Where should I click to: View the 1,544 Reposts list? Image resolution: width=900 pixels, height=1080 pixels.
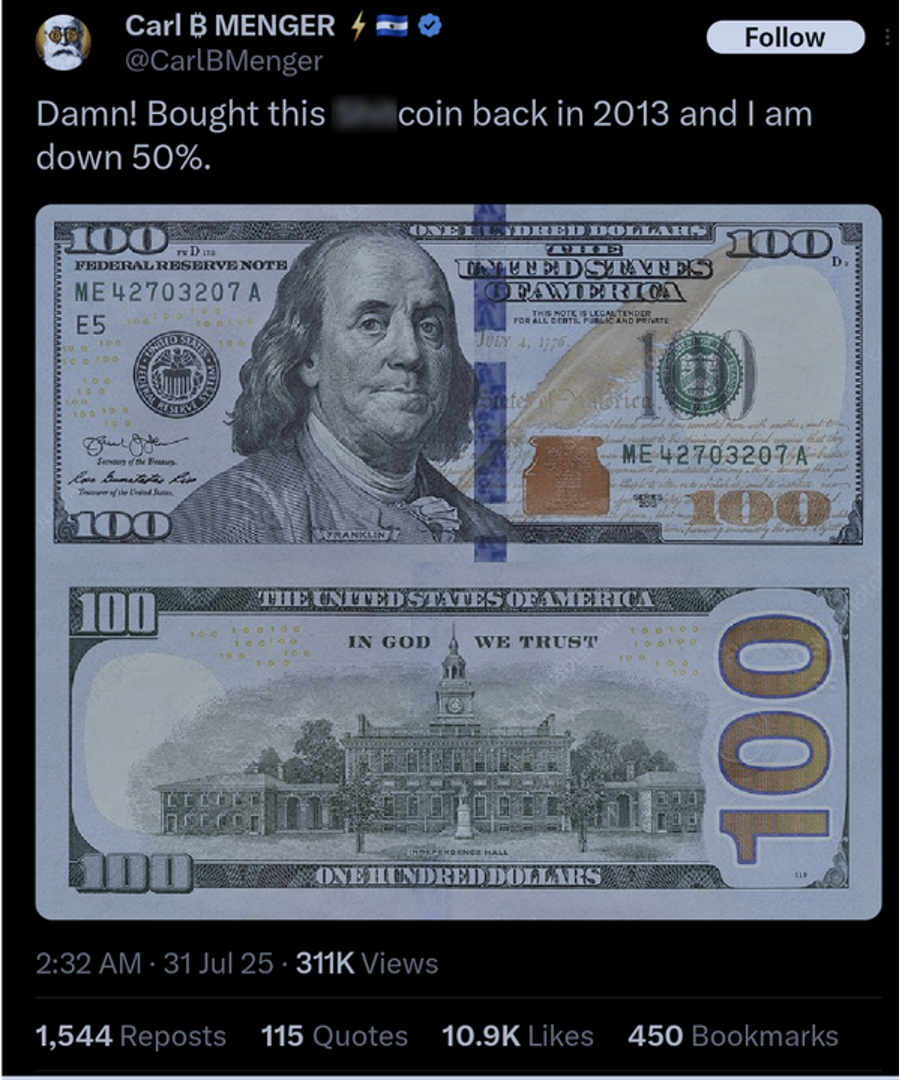pos(131,1036)
